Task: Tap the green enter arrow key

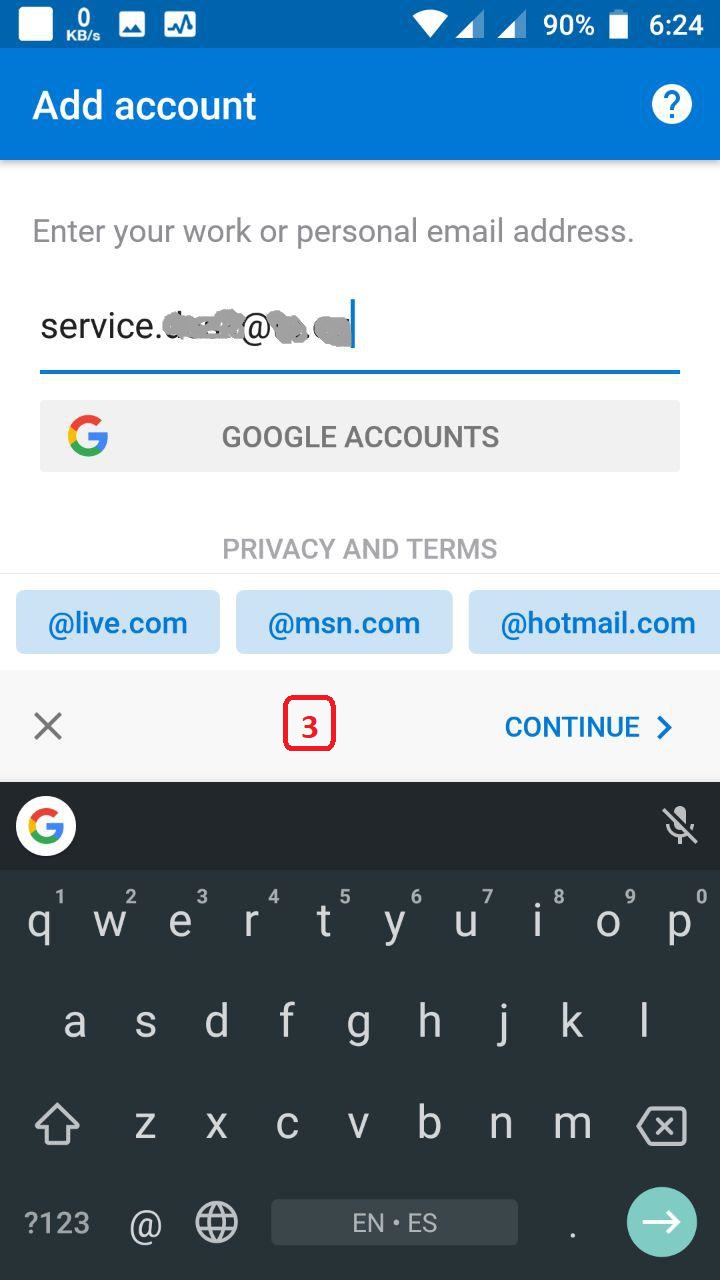Action: pos(661,1221)
